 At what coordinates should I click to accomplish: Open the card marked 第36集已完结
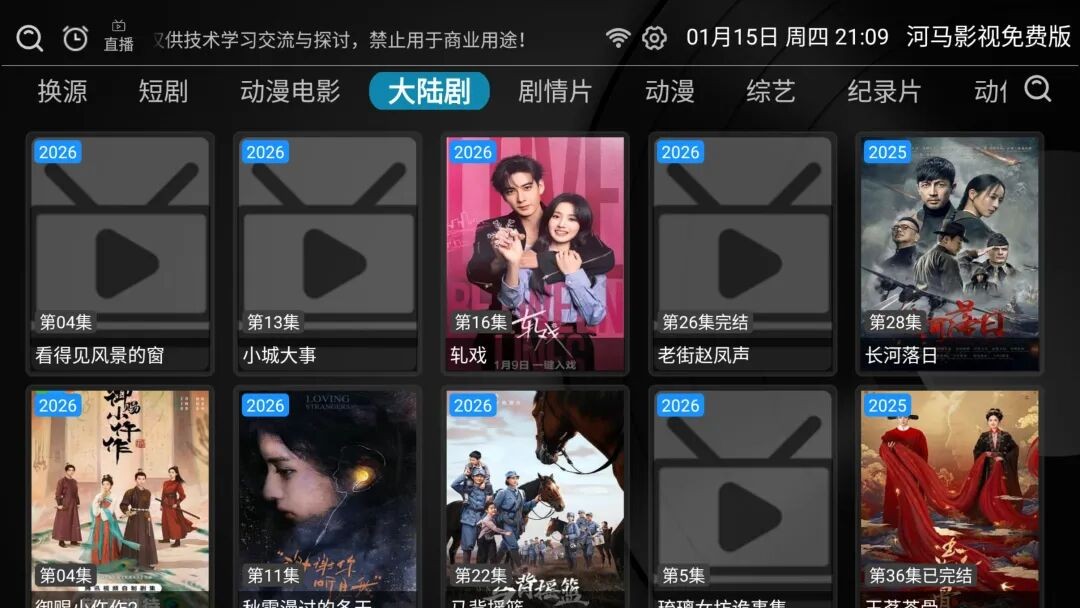coord(949,495)
